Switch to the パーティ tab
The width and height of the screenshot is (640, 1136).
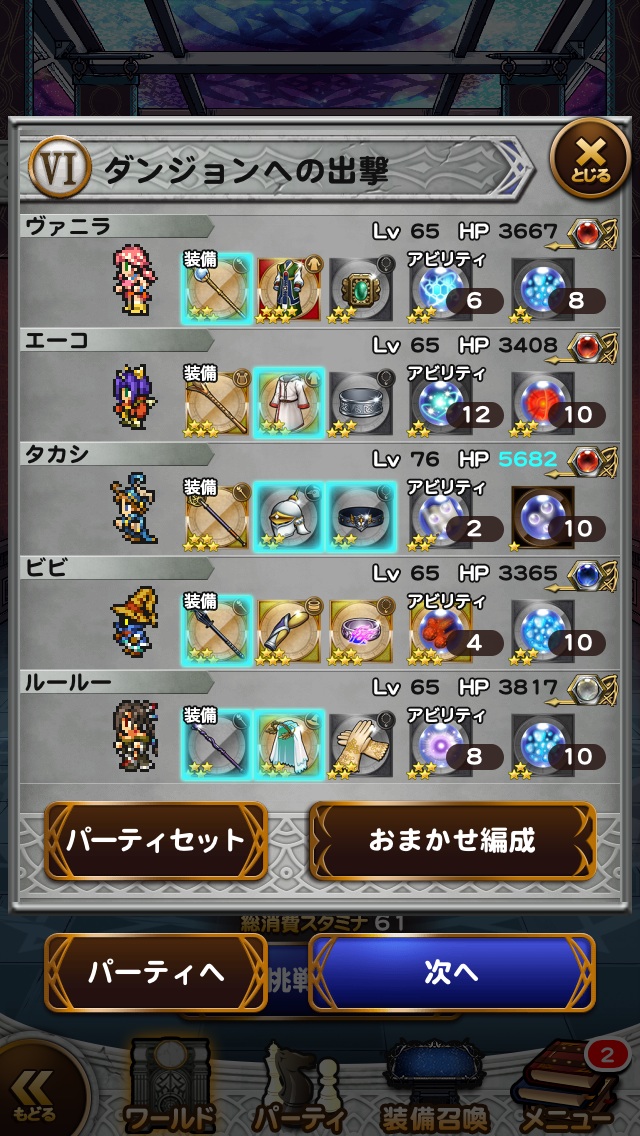pyautogui.click(x=300, y=1090)
